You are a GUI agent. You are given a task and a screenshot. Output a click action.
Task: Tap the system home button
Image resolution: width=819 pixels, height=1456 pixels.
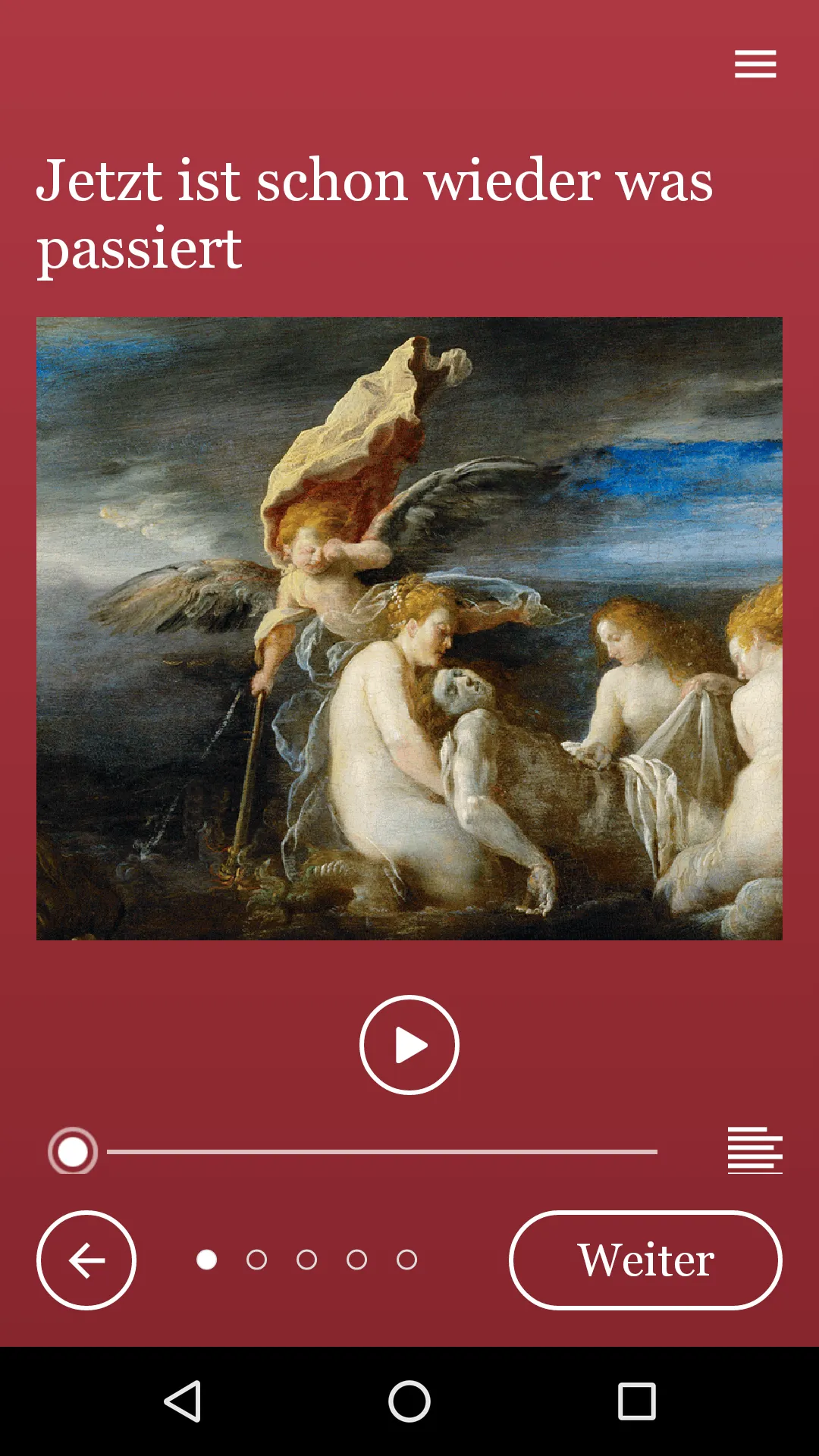(x=409, y=1401)
